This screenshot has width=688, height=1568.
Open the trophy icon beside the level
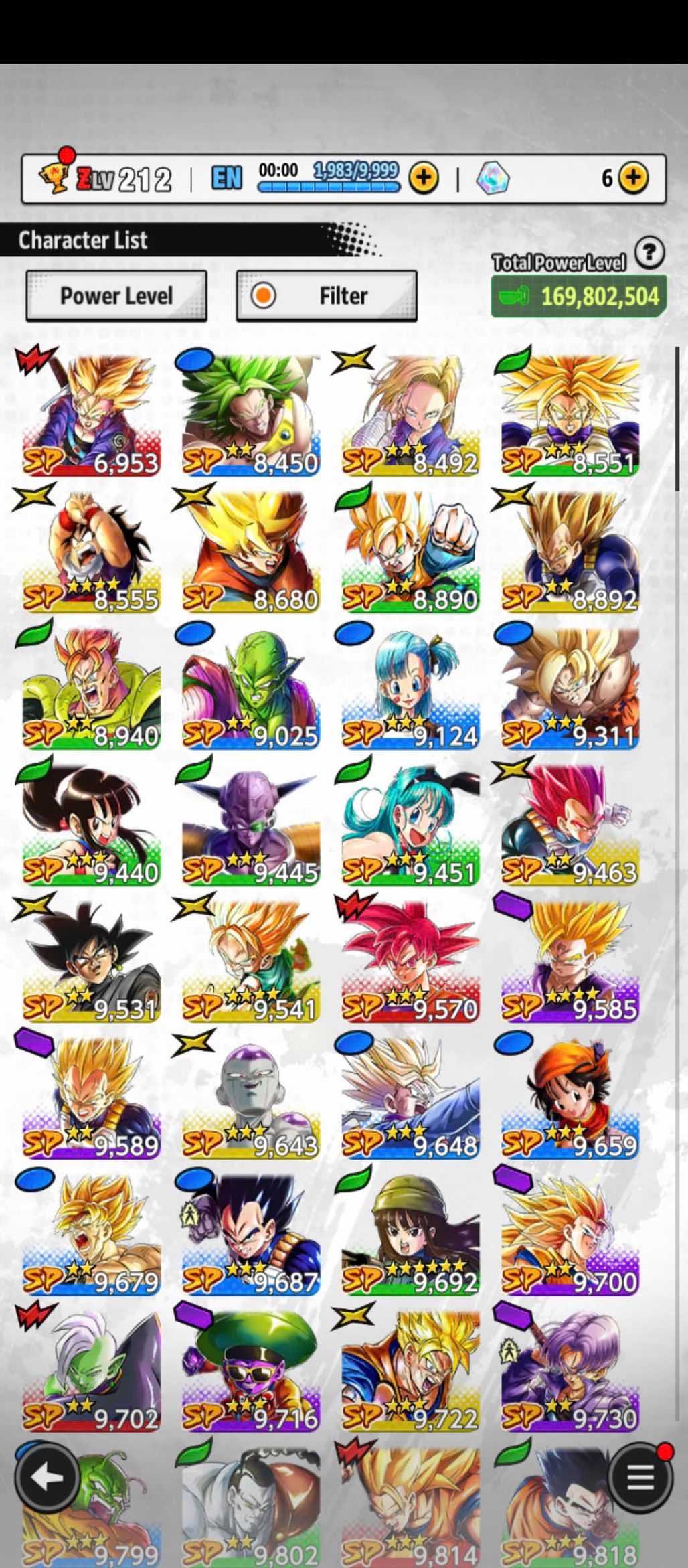point(55,177)
